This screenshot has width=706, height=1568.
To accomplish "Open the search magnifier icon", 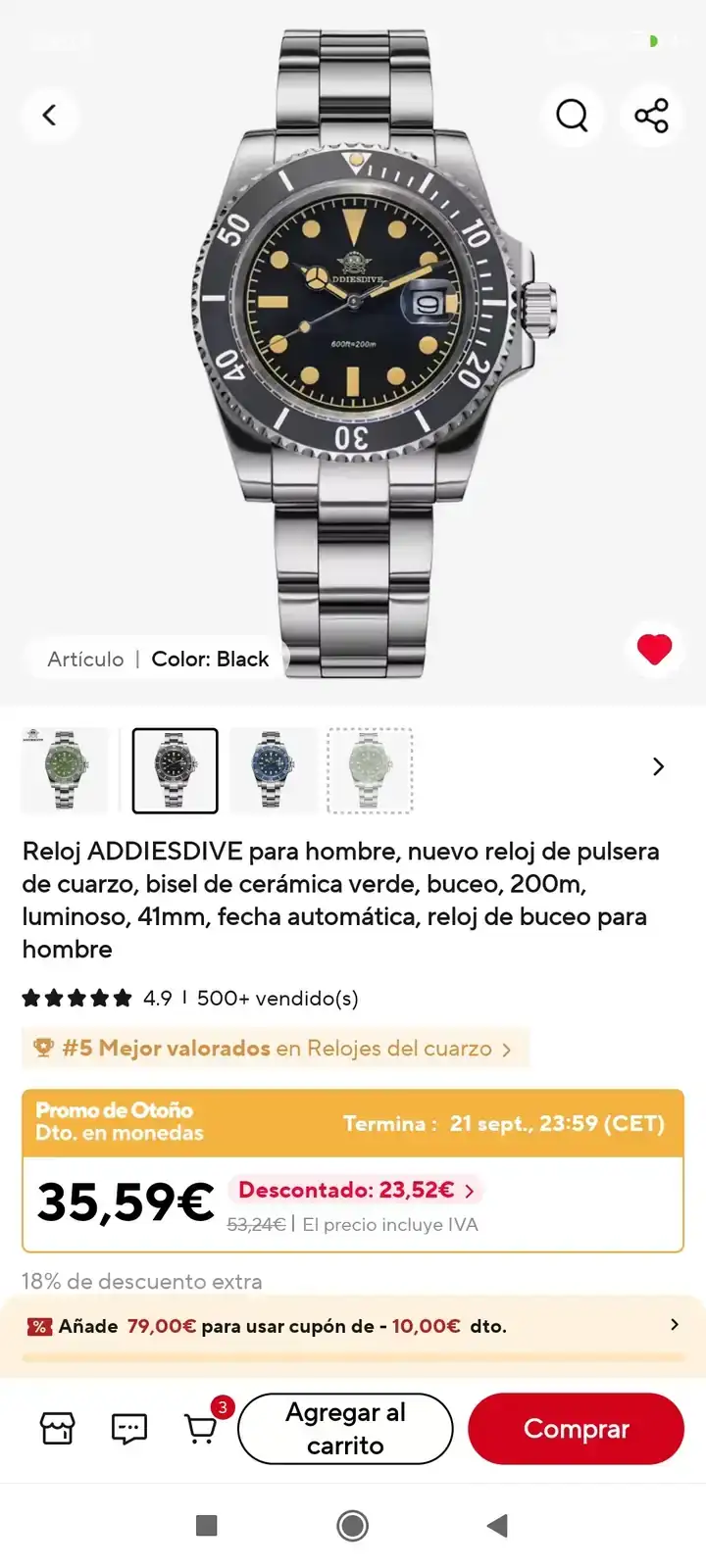I will 572,115.
